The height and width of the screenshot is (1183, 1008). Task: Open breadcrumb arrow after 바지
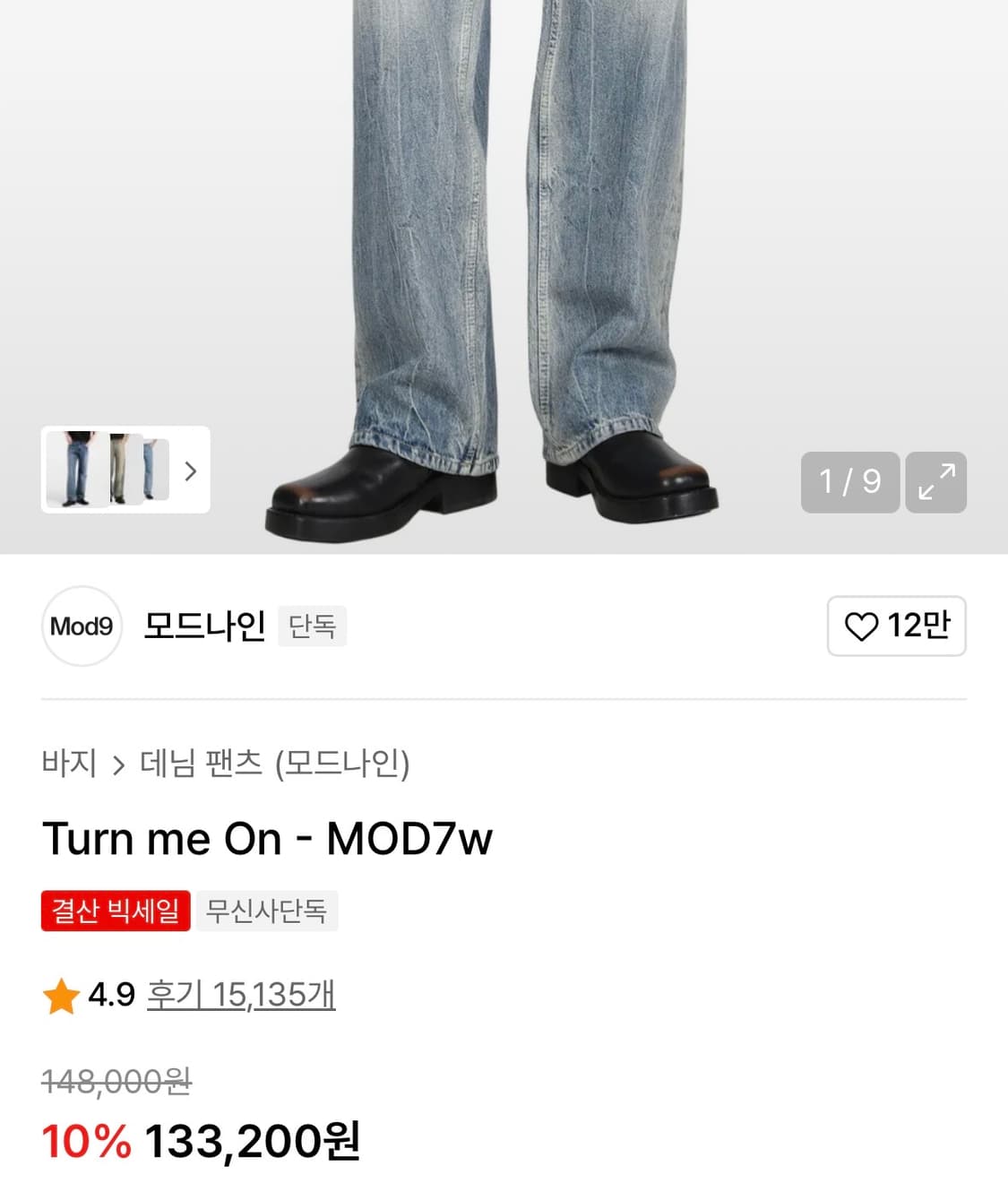[119, 764]
